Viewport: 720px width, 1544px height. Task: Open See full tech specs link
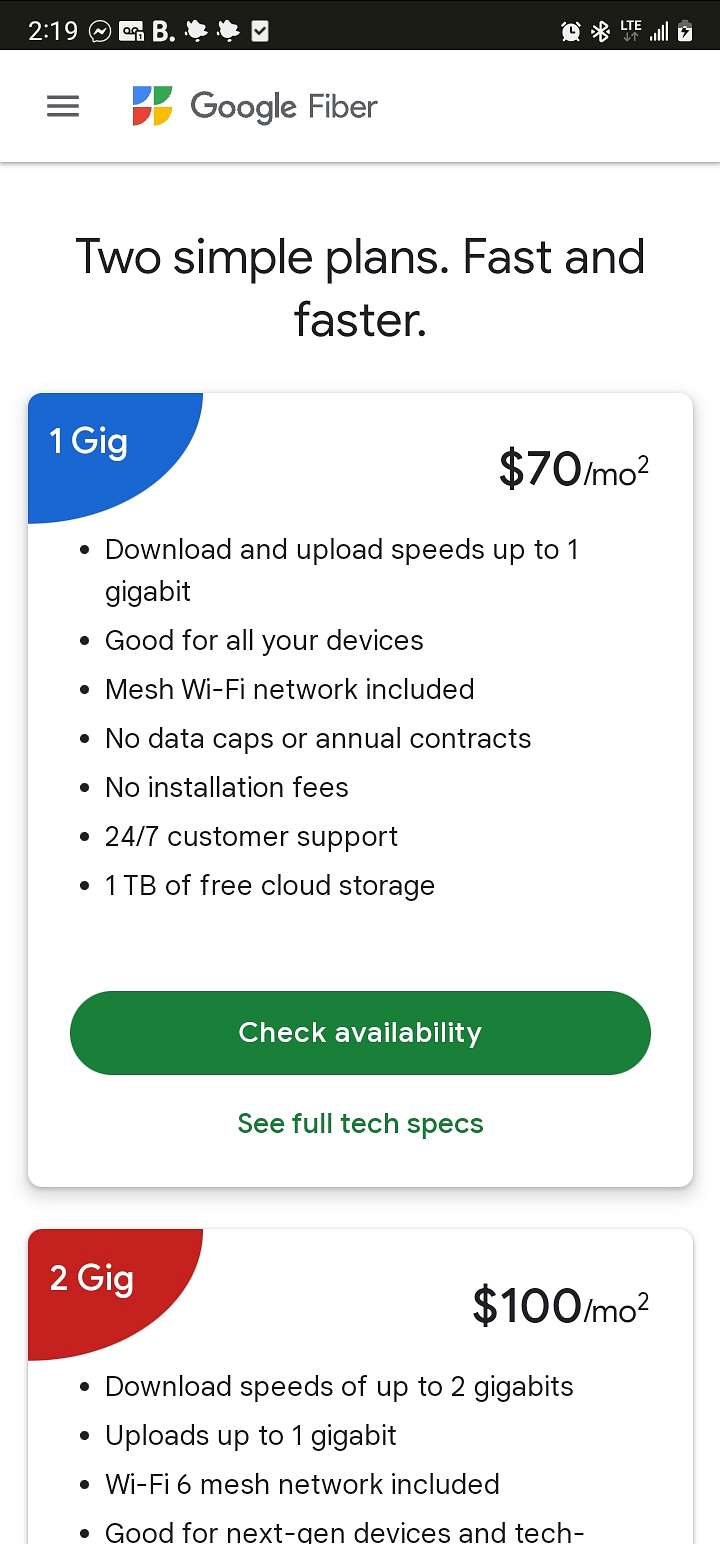[x=360, y=1124]
